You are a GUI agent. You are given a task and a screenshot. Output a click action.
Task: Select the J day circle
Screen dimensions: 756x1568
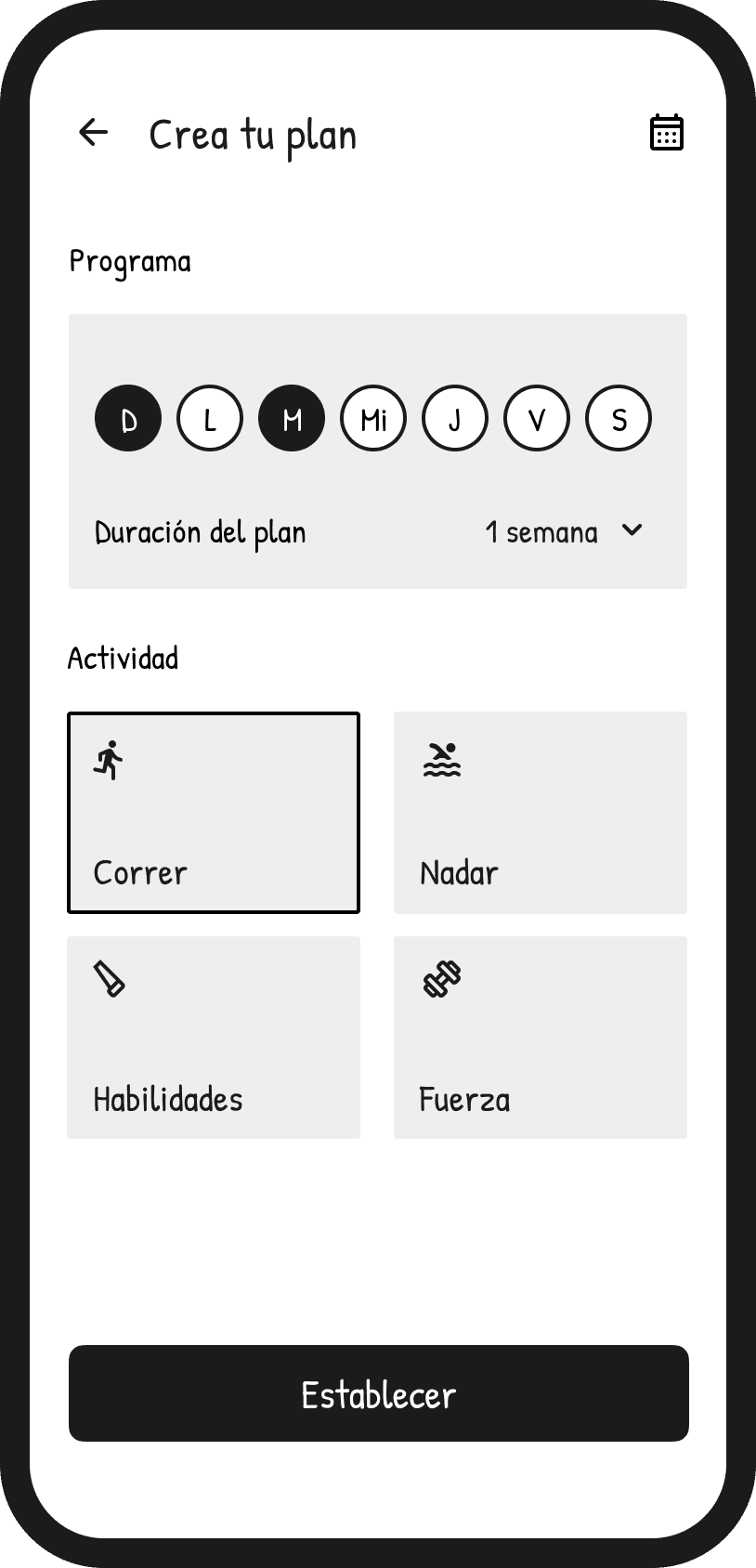pos(455,418)
